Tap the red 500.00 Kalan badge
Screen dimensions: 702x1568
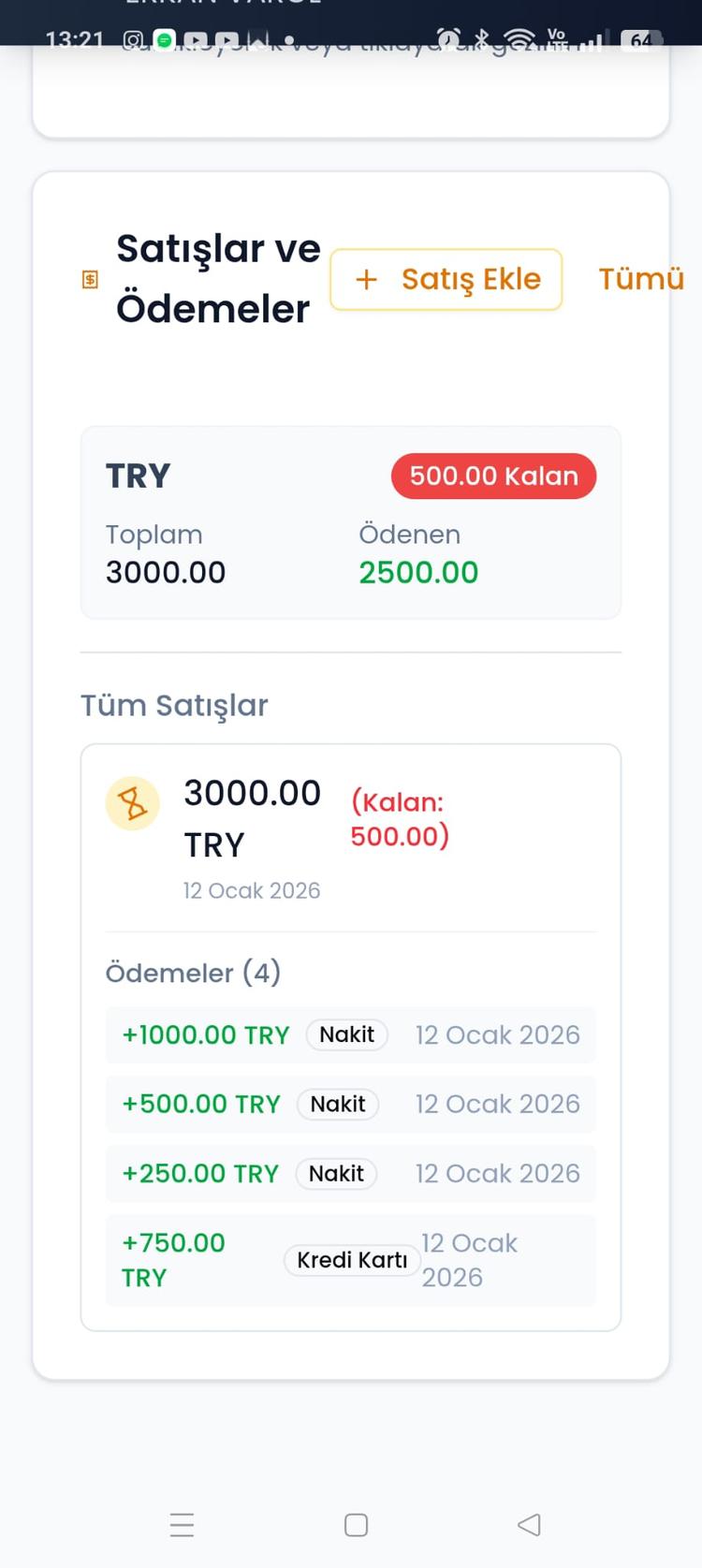click(492, 476)
